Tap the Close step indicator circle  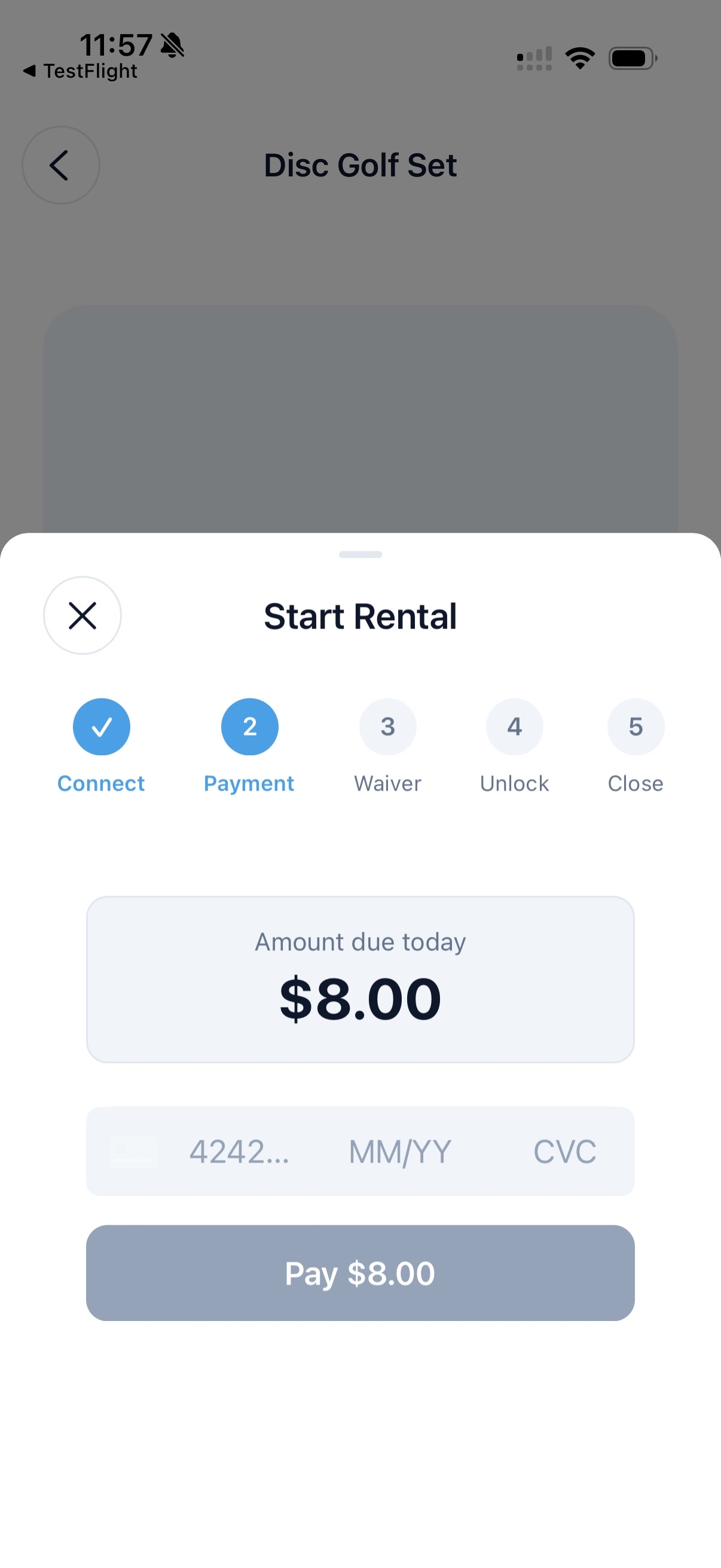tap(636, 726)
